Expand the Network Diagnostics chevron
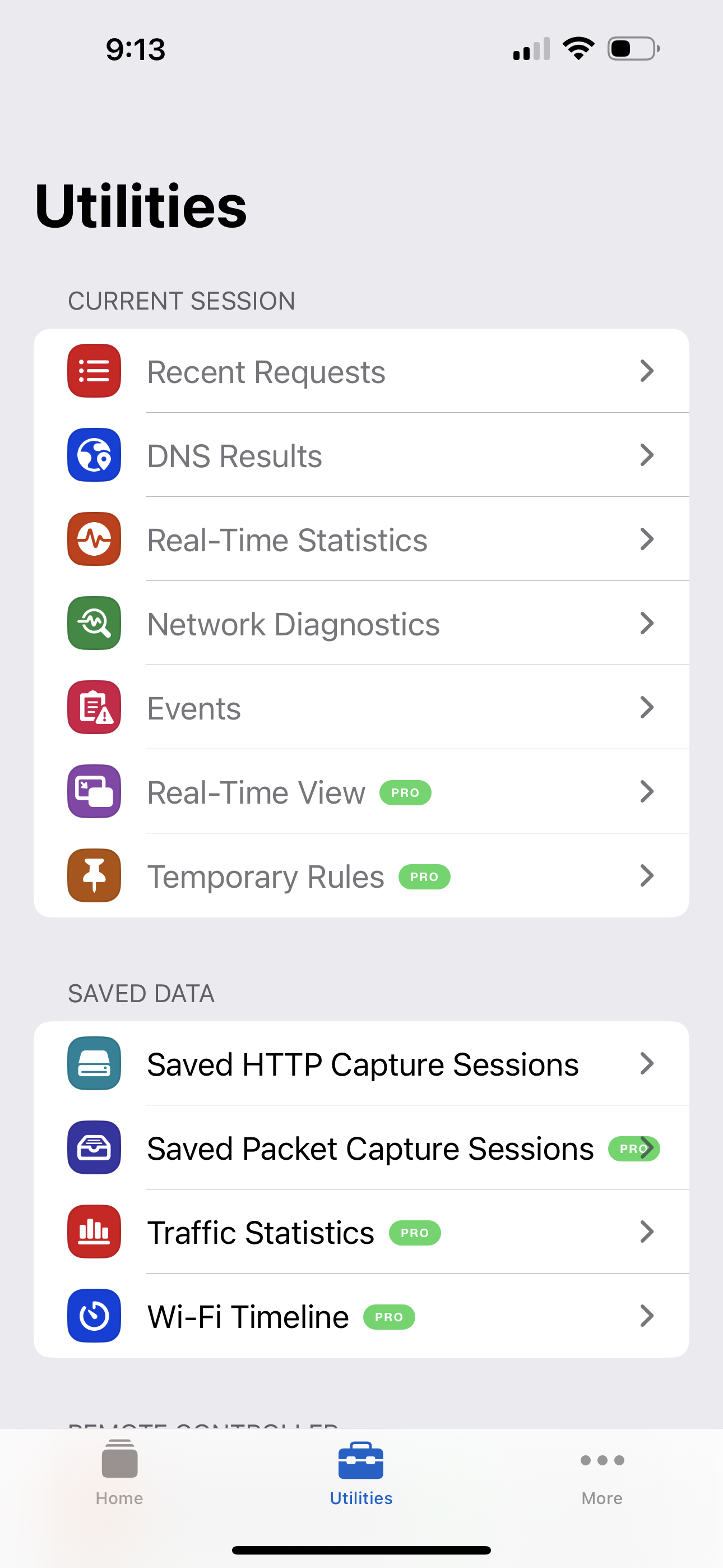This screenshot has height=1568, width=723. pos(647,623)
